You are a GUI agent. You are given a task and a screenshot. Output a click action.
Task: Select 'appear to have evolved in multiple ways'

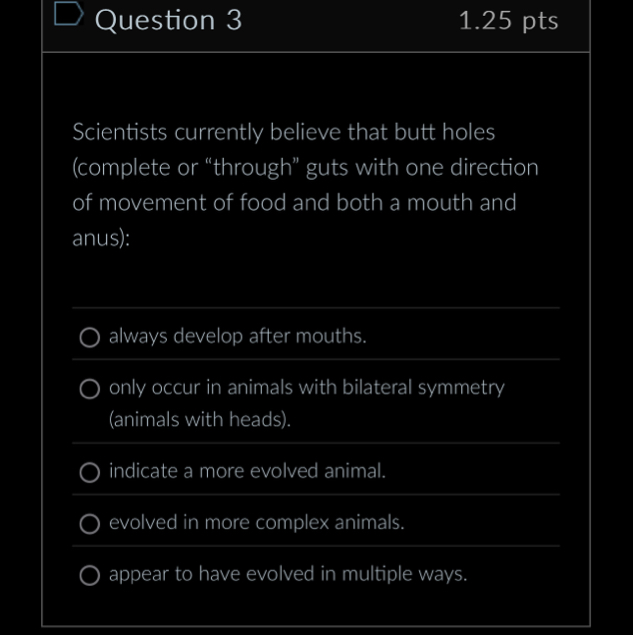tap(90, 575)
